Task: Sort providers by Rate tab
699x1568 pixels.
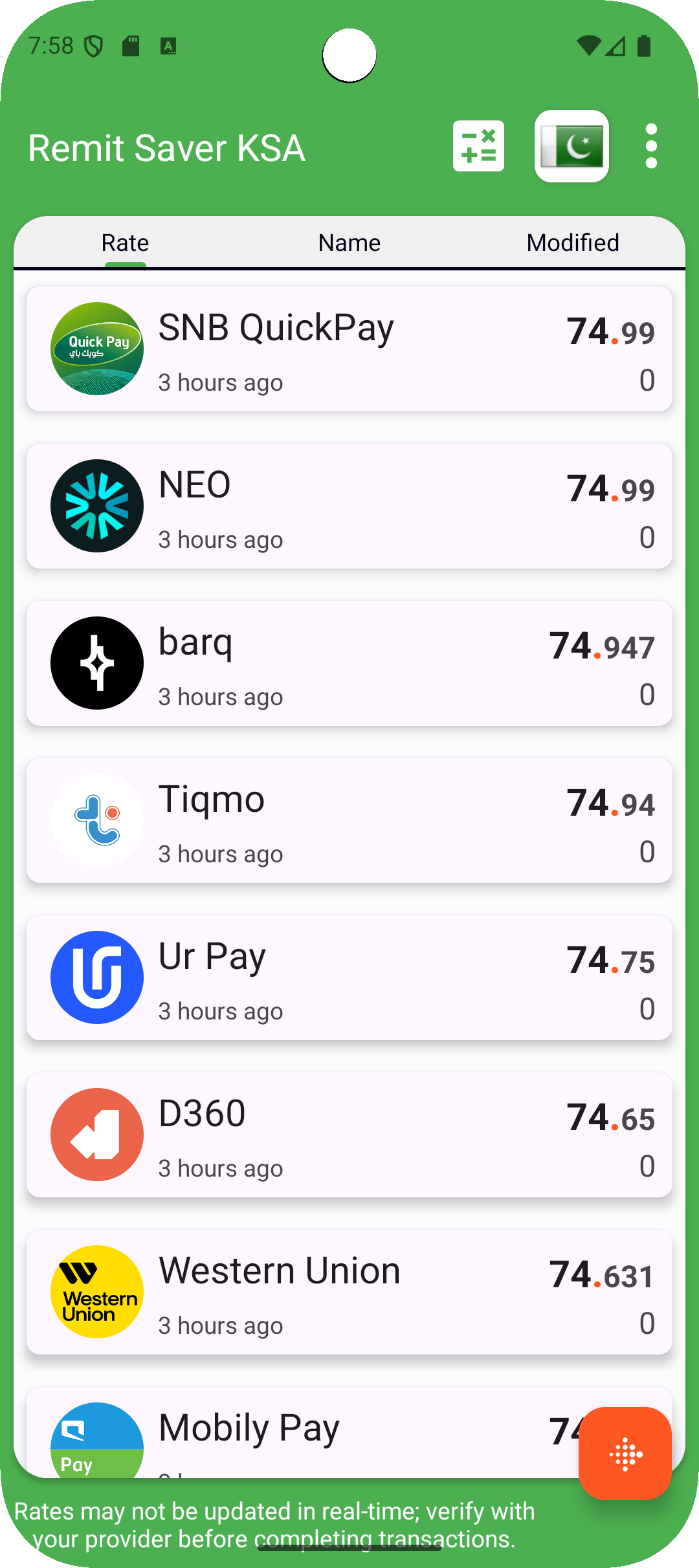Action: pos(125,243)
